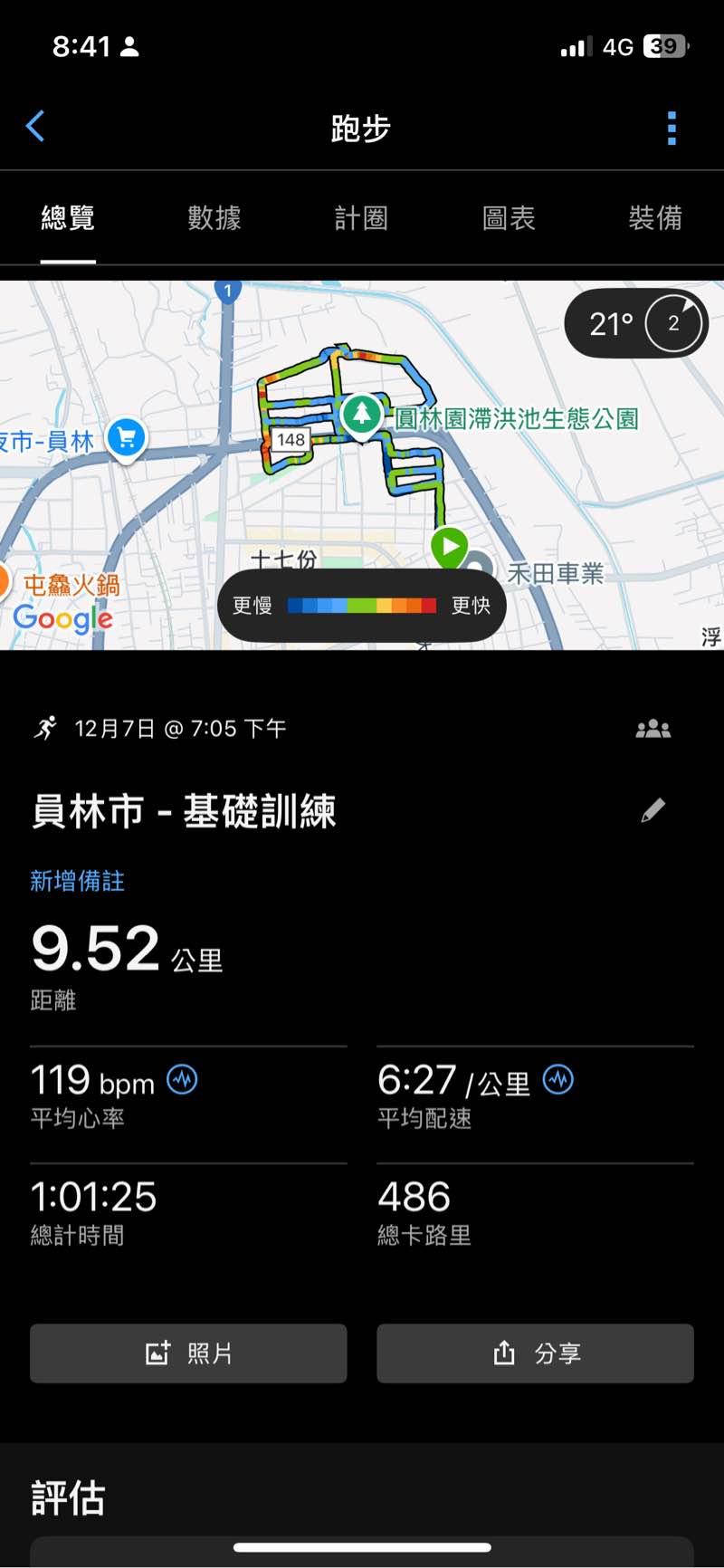Image resolution: width=724 pixels, height=1568 pixels.
Task: Switch to the 計圈 tab
Action: pyautogui.click(x=361, y=218)
